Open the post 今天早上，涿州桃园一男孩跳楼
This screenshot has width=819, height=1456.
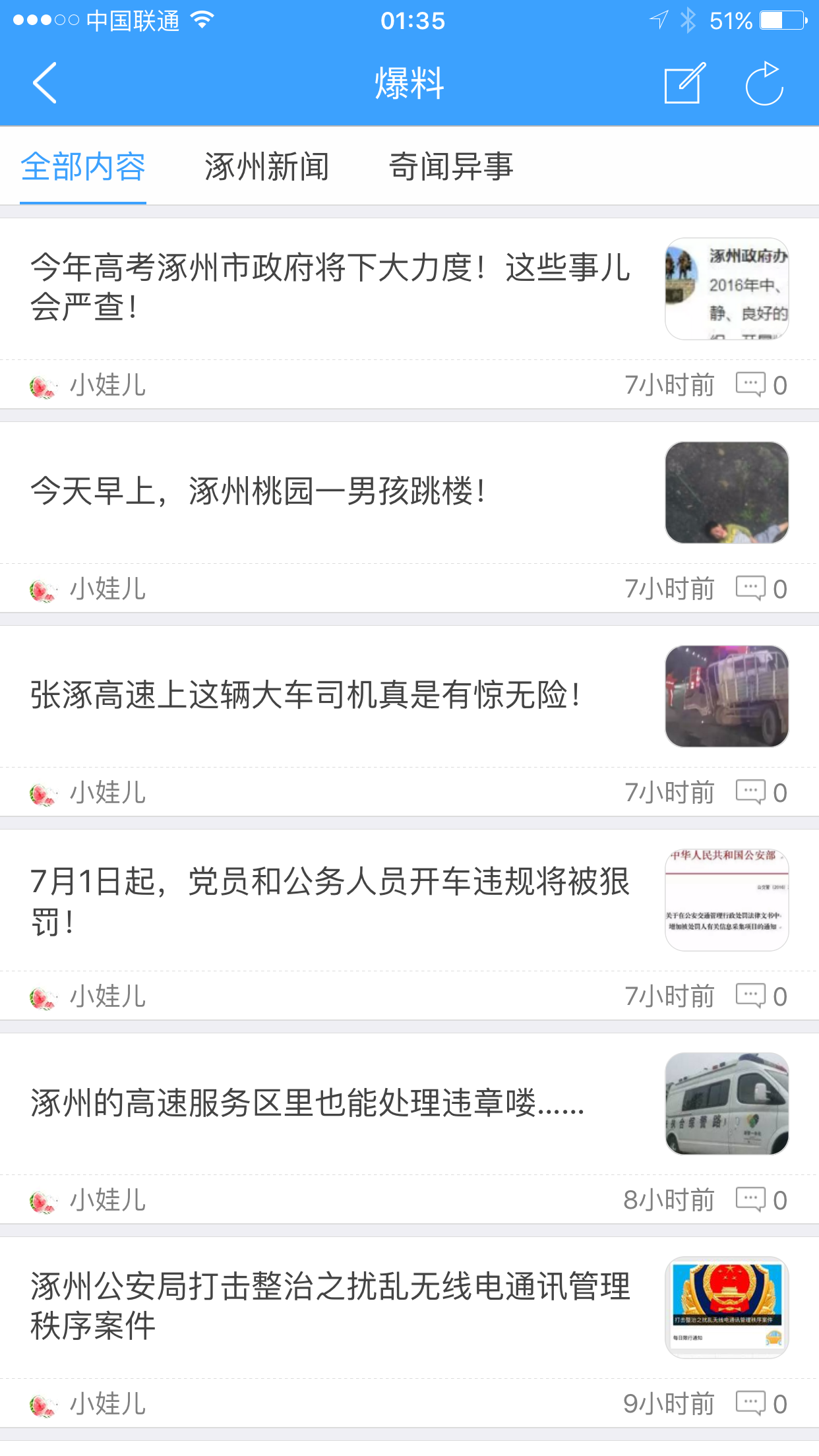[x=258, y=491]
